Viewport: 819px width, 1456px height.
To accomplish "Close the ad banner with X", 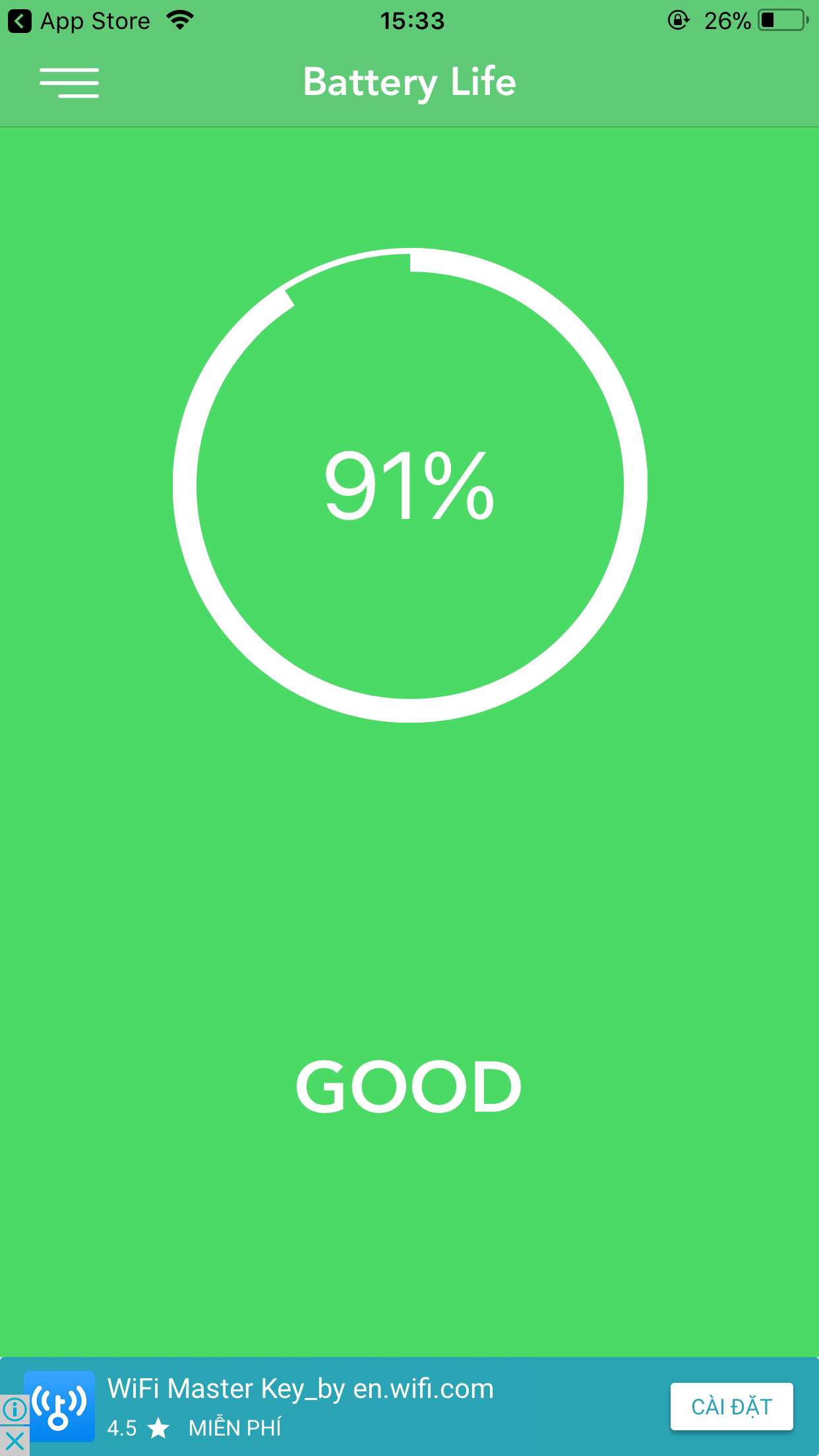I will click(15, 1441).
